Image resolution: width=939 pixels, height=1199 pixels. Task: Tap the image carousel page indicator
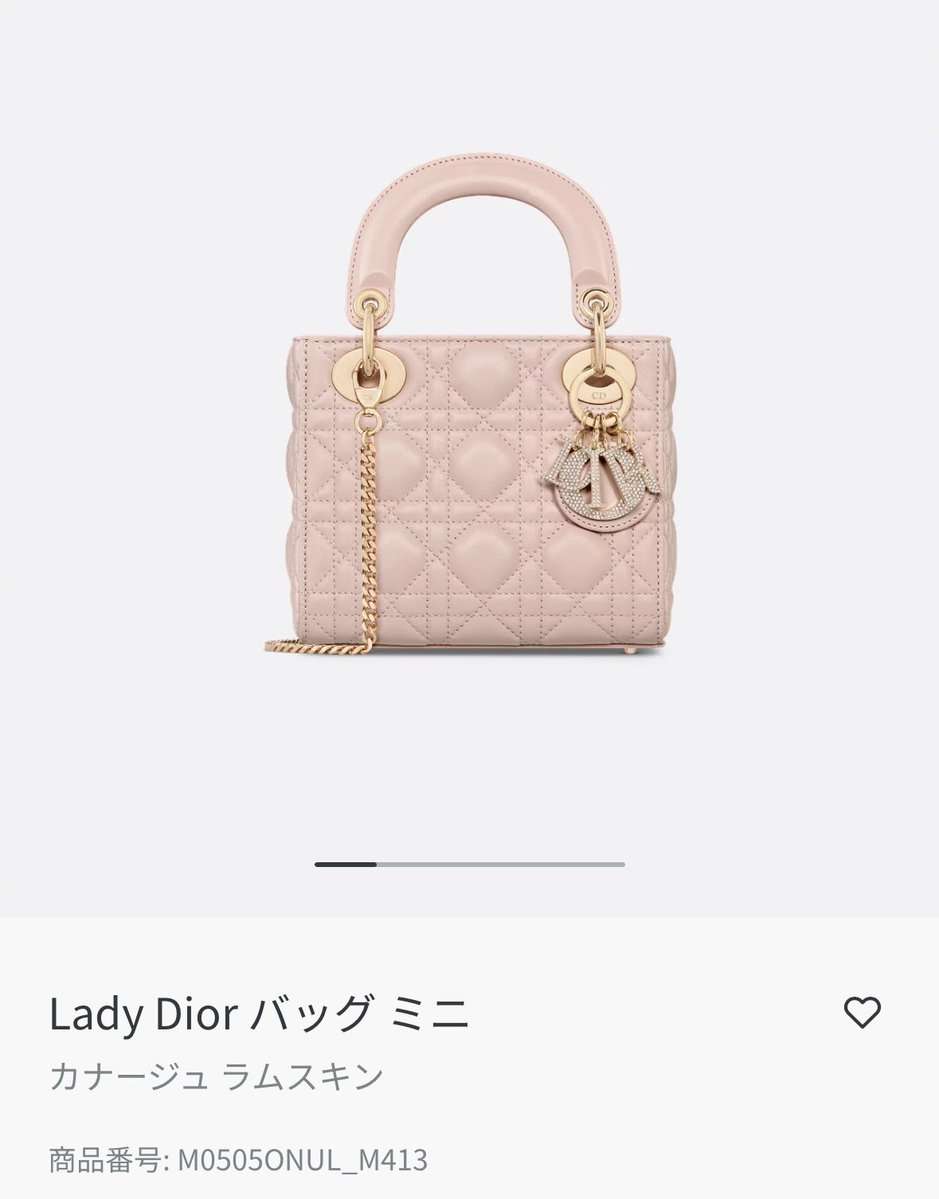click(x=469, y=864)
